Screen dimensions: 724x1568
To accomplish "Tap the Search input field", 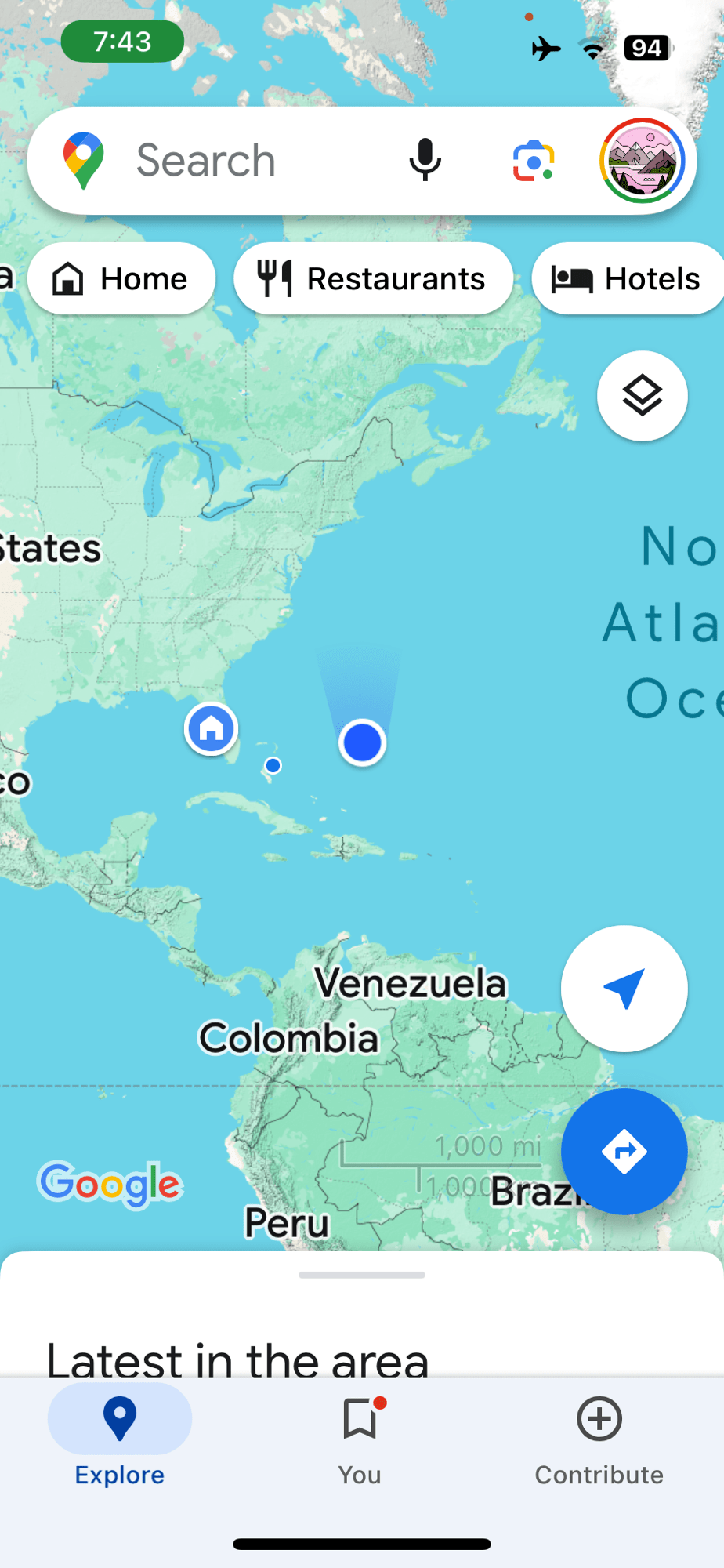I will (235, 159).
